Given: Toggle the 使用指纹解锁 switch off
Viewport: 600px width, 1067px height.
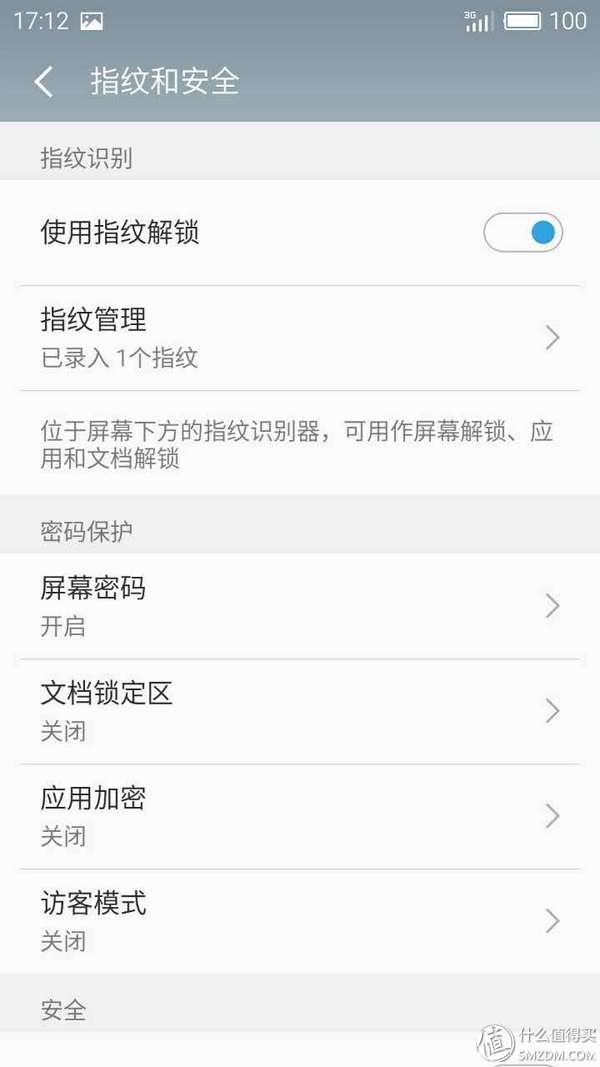Looking at the screenshot, I should [523, 233].
